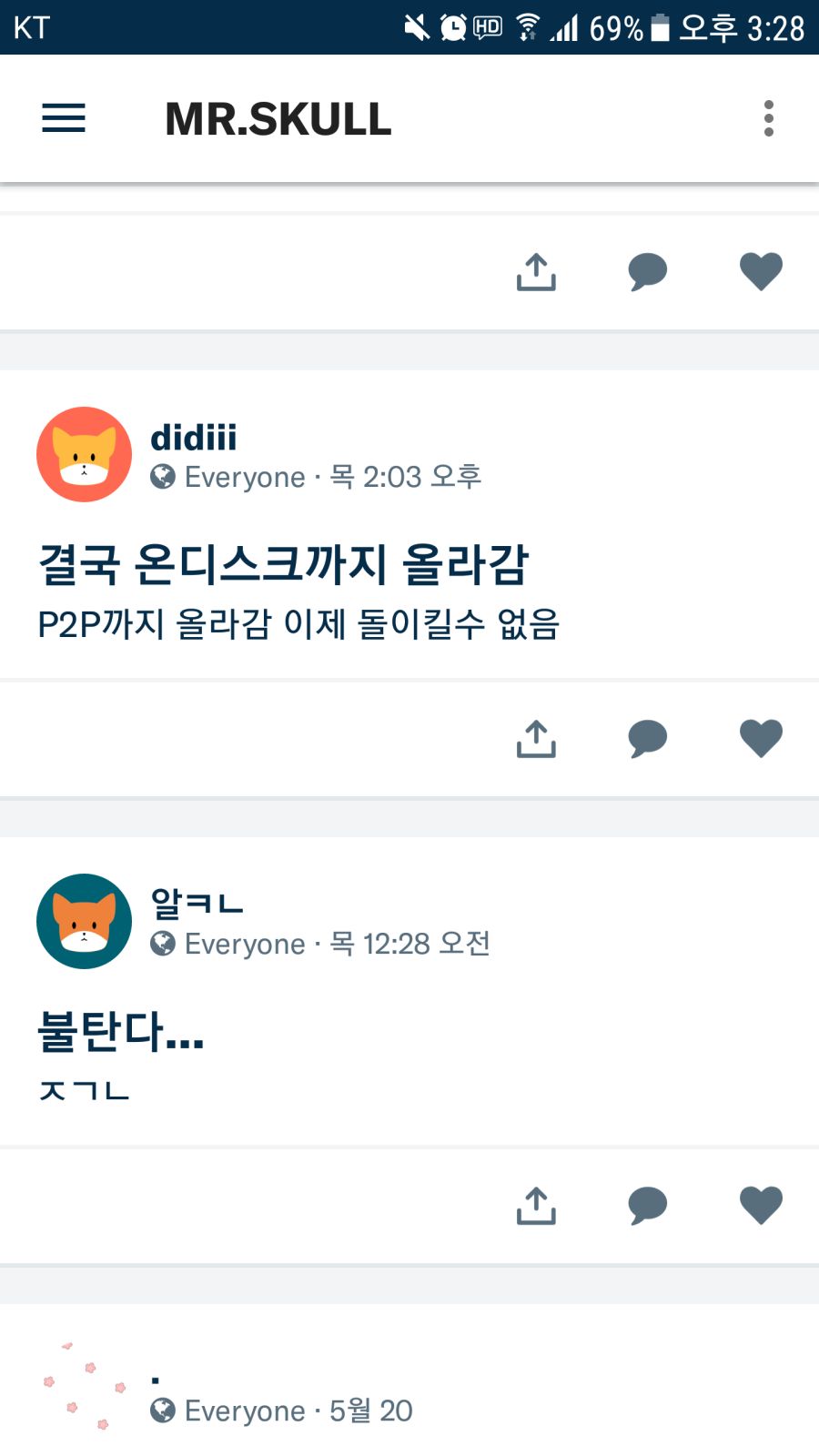819x1456 pixels.
Task: Open the overflow menu in app bar
Action: click(768, 118)
